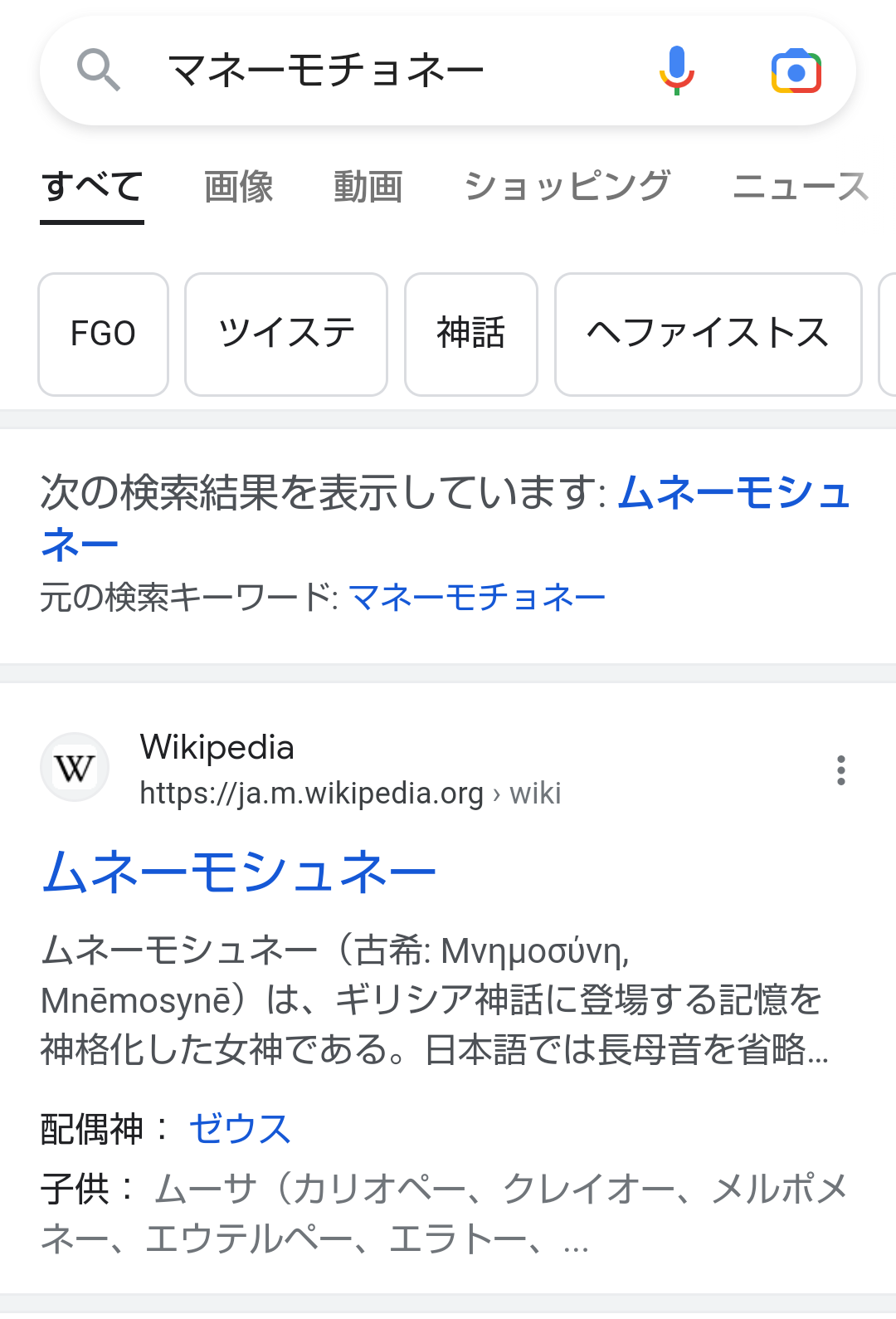Viewport: 896px width, 1319px height.
Task: Select the FGO suggestion chip
Action: click(x=103, y=334)
